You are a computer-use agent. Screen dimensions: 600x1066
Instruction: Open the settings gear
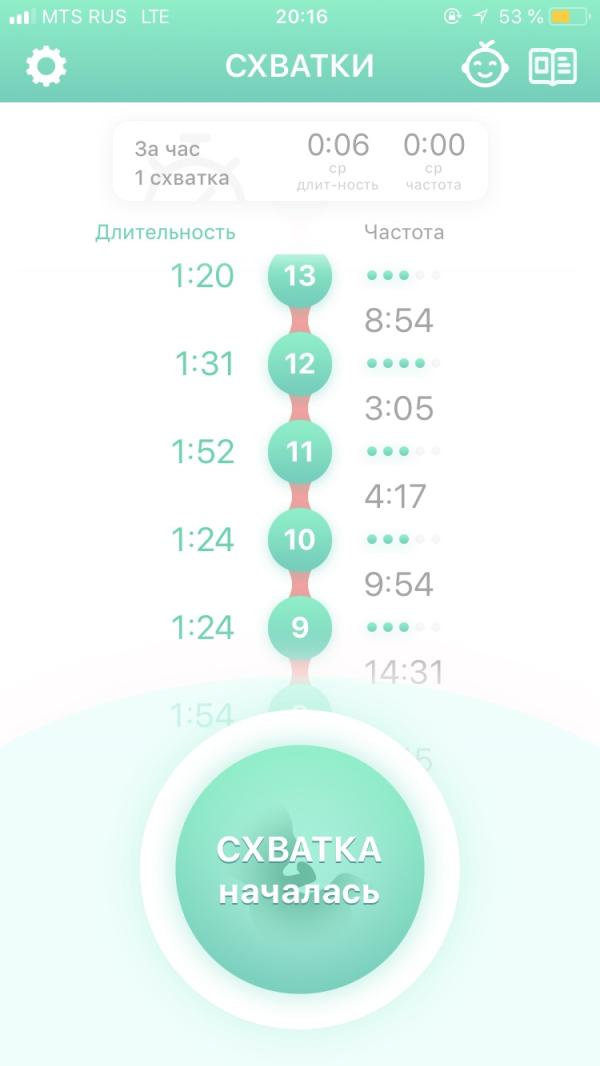pos(46,67)
